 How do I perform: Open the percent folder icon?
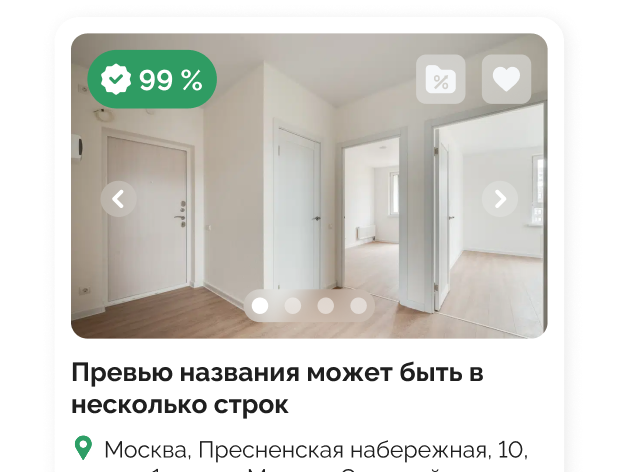coord(440,79)
